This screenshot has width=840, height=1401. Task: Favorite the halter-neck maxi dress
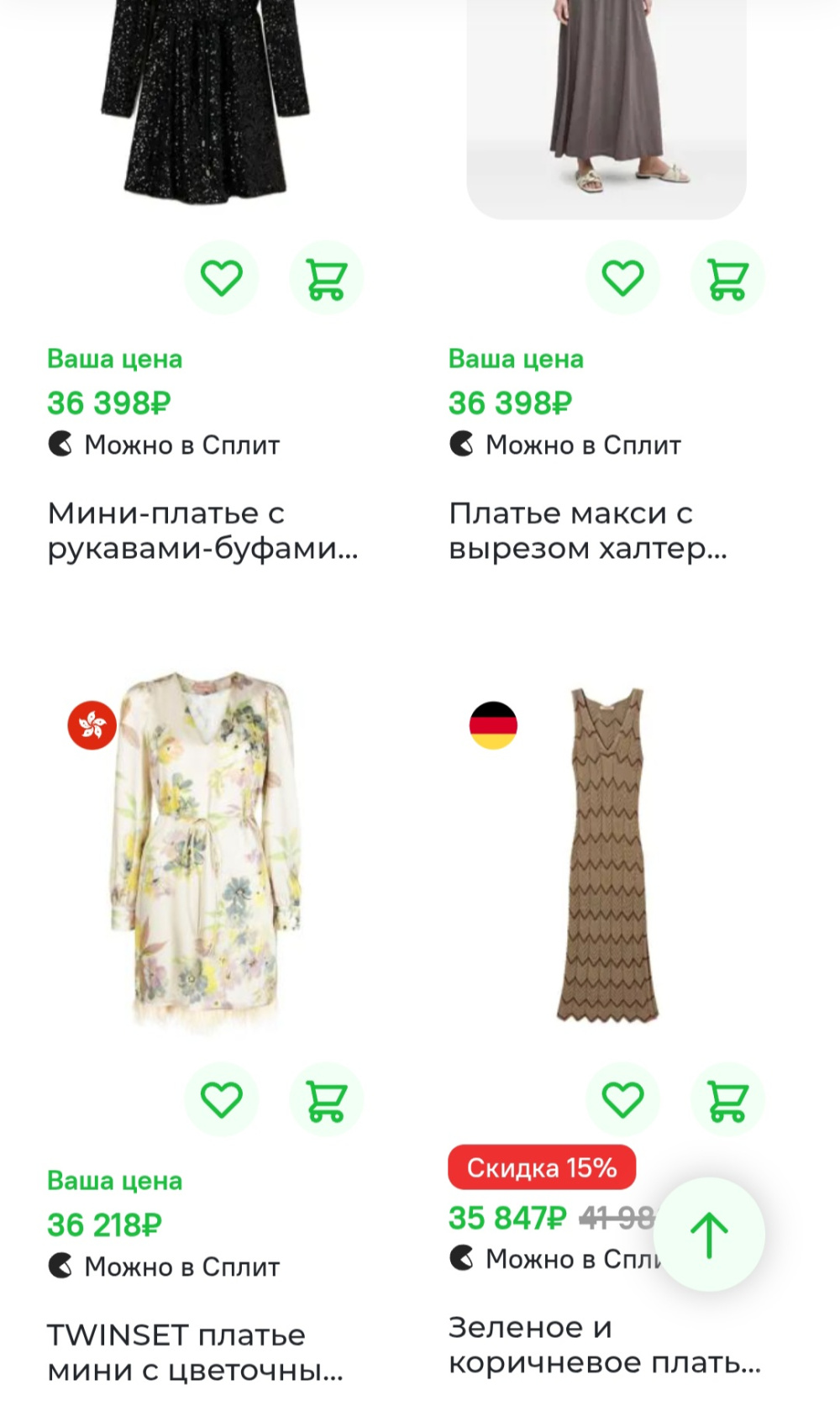click(622, 278)
